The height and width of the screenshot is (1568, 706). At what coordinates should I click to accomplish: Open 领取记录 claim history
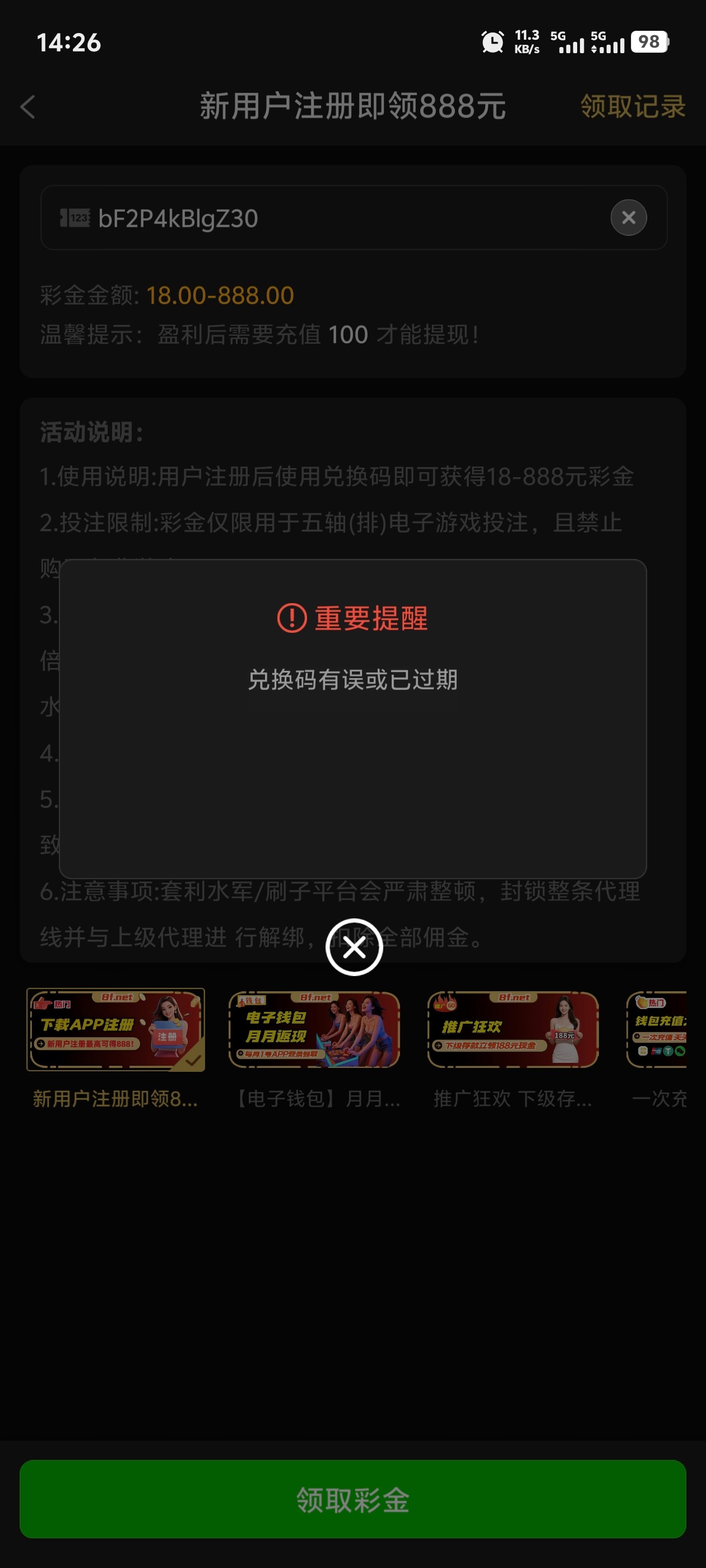[632, 106]
